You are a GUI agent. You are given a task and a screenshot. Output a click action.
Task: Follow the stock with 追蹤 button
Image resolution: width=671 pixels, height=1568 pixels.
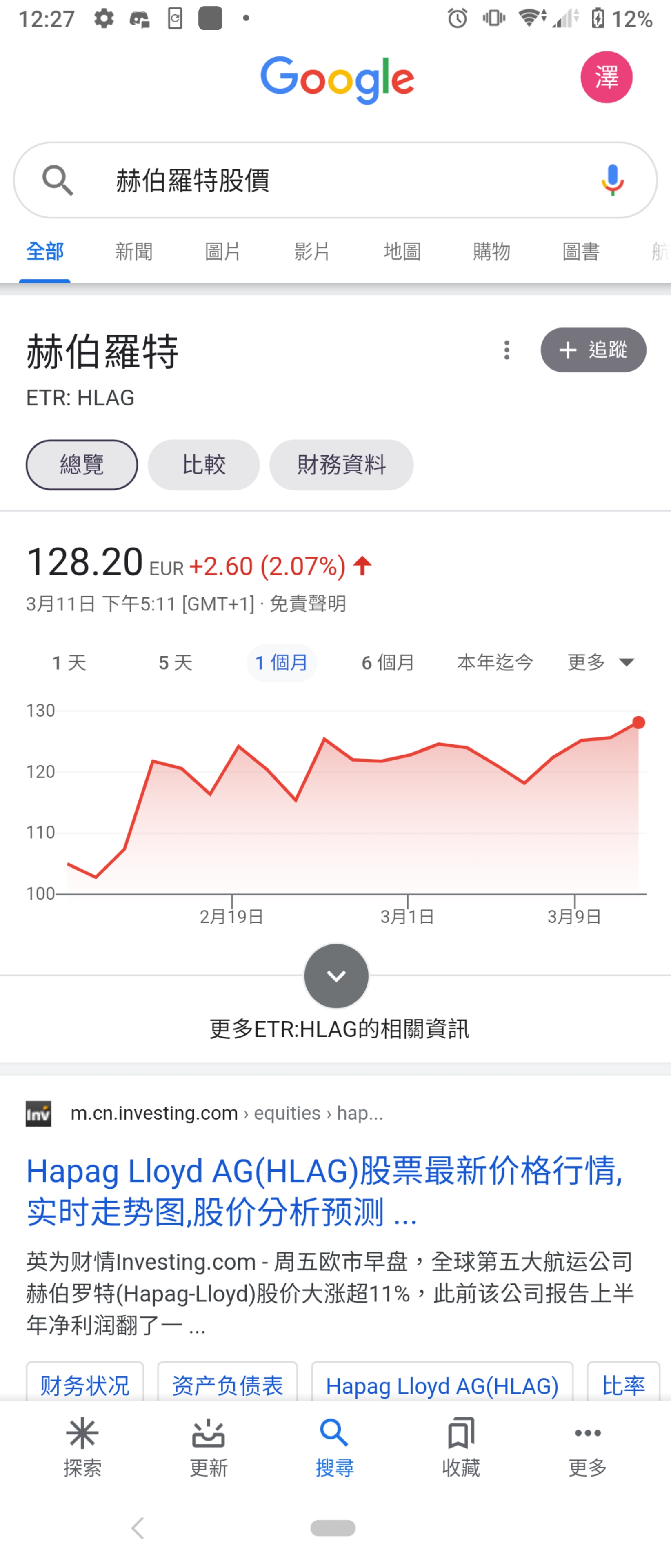(x=593, y=350)
